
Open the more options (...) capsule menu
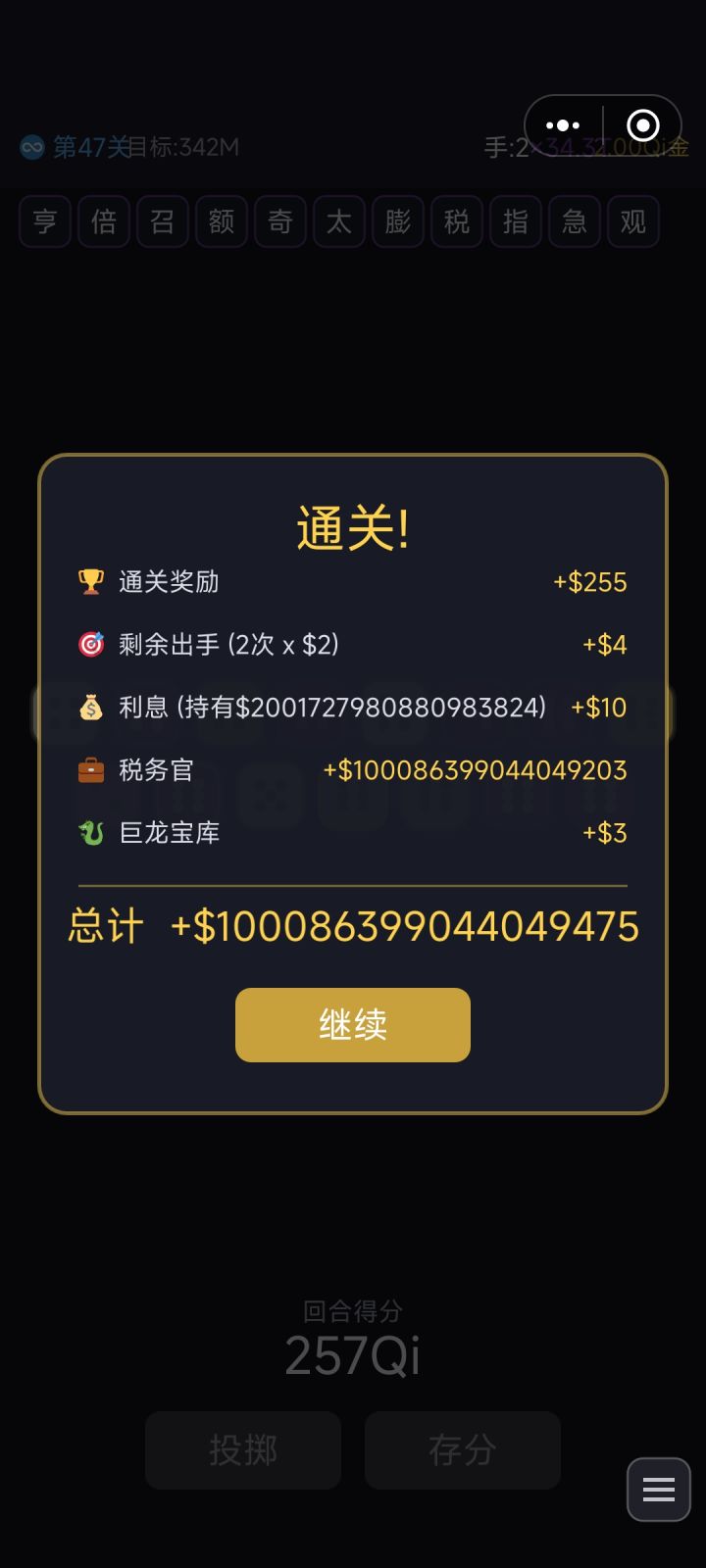click(x=563, y=125)
